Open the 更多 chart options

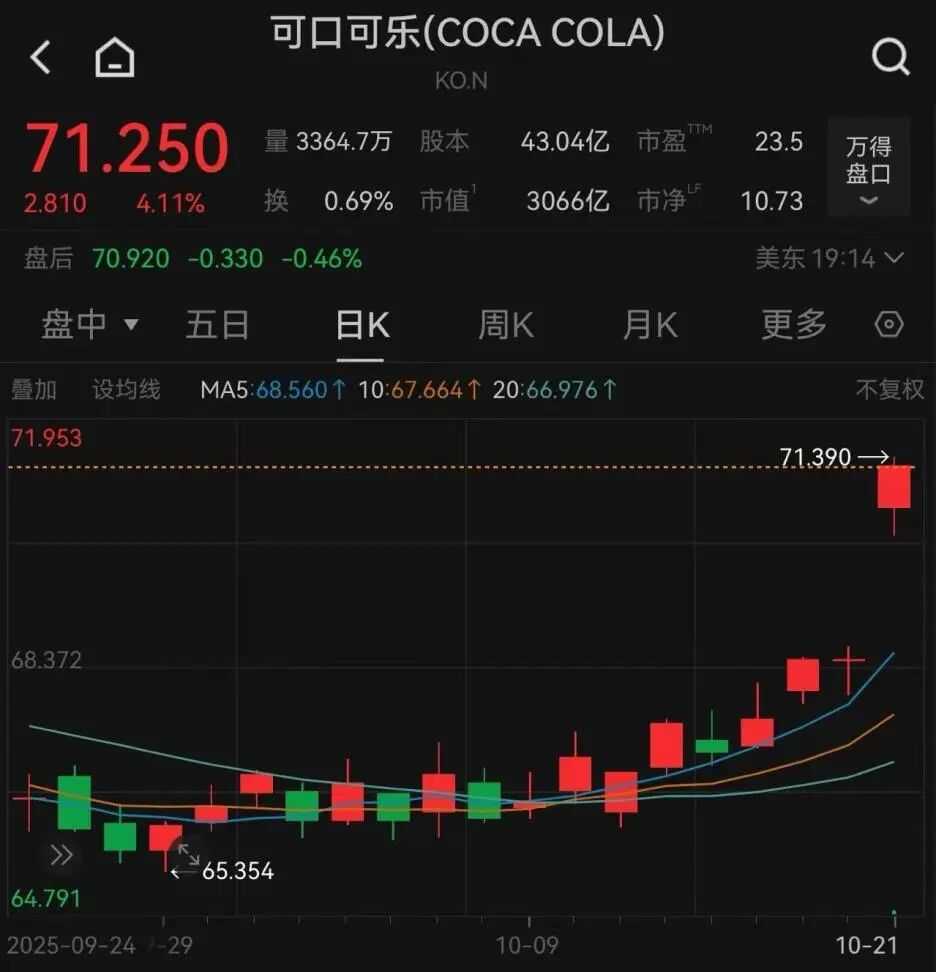point(795,325)
